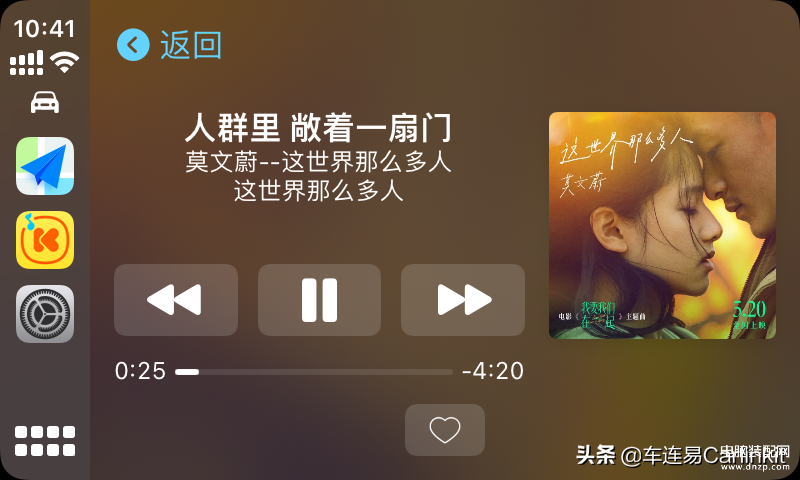Skip to the next track

tap(463, 300)
